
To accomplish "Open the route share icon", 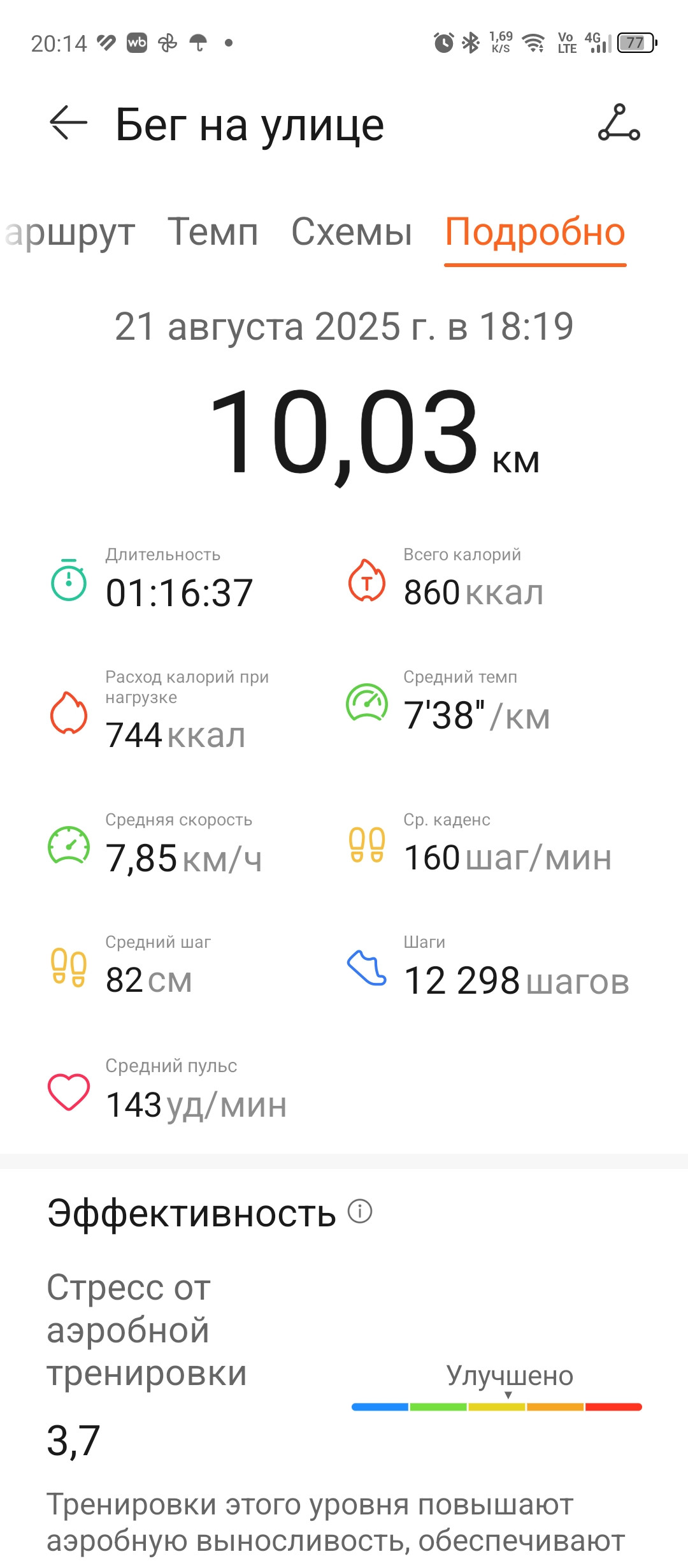I will 619,122.
